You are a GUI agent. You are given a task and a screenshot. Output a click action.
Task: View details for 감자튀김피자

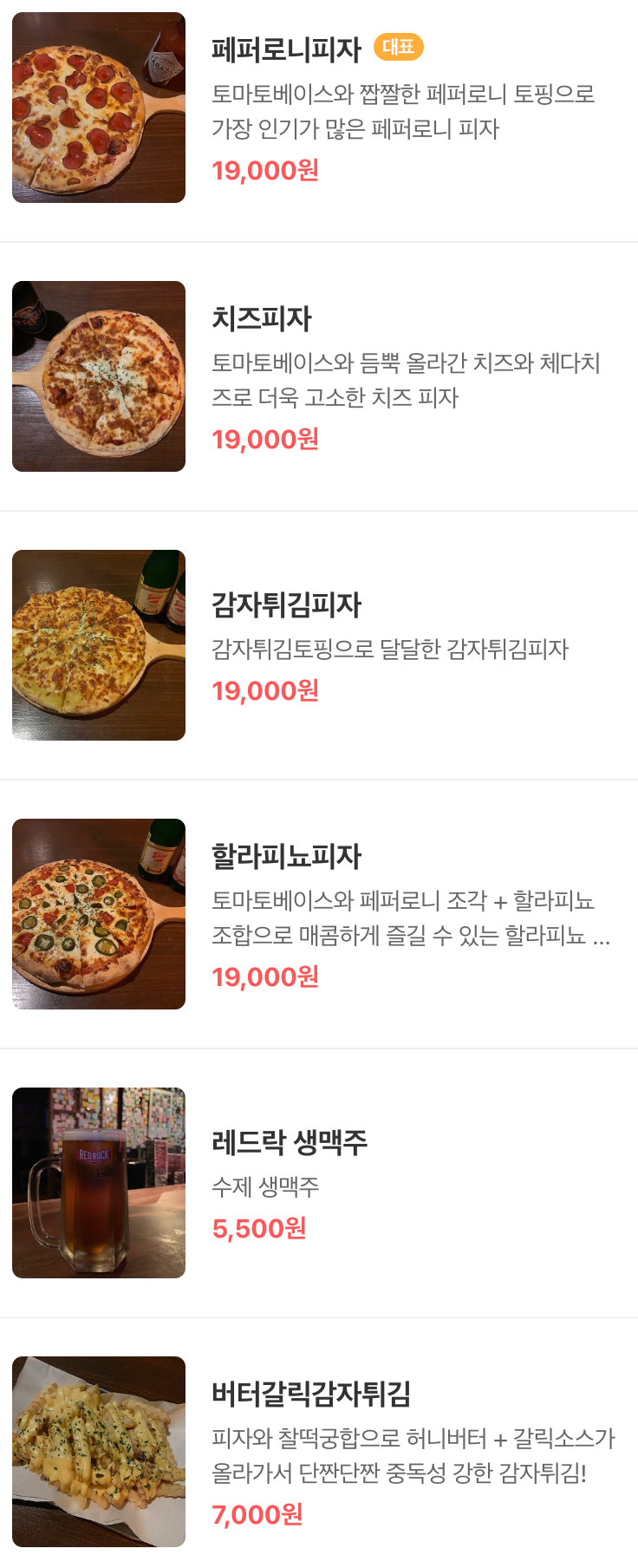pos(286,604)
